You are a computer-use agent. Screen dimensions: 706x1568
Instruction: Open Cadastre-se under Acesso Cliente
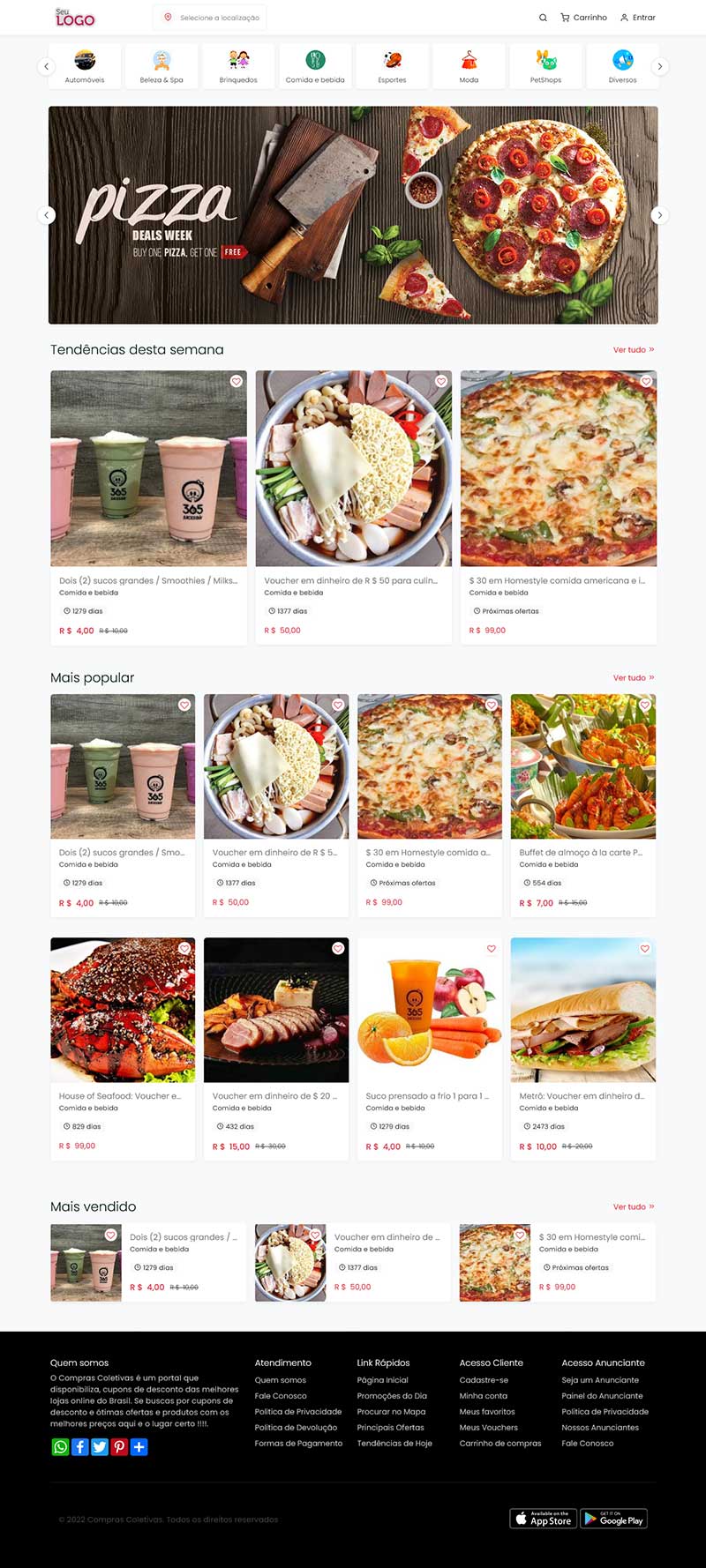[x=484, y=1380]
